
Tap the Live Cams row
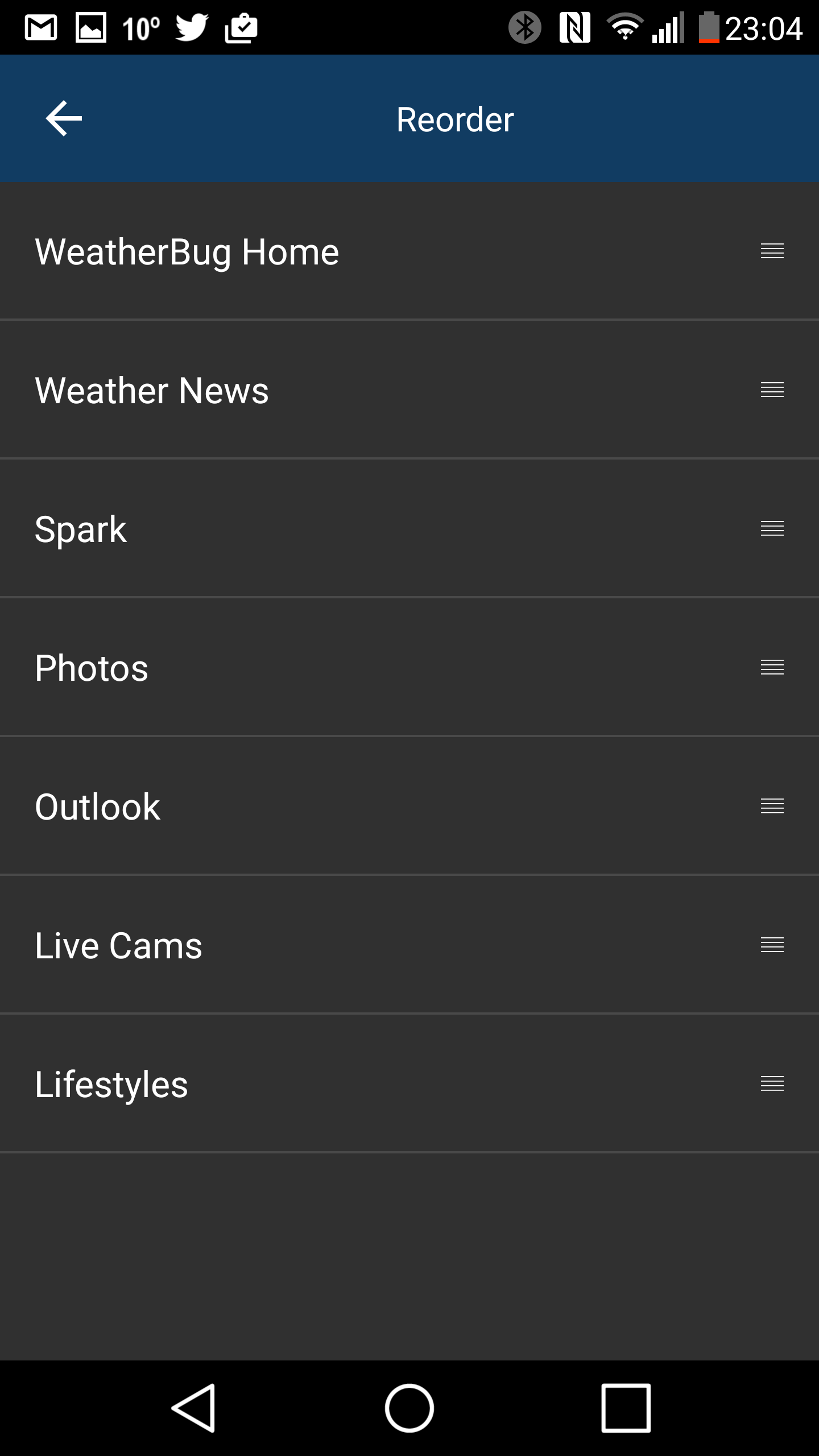point(409,945)
